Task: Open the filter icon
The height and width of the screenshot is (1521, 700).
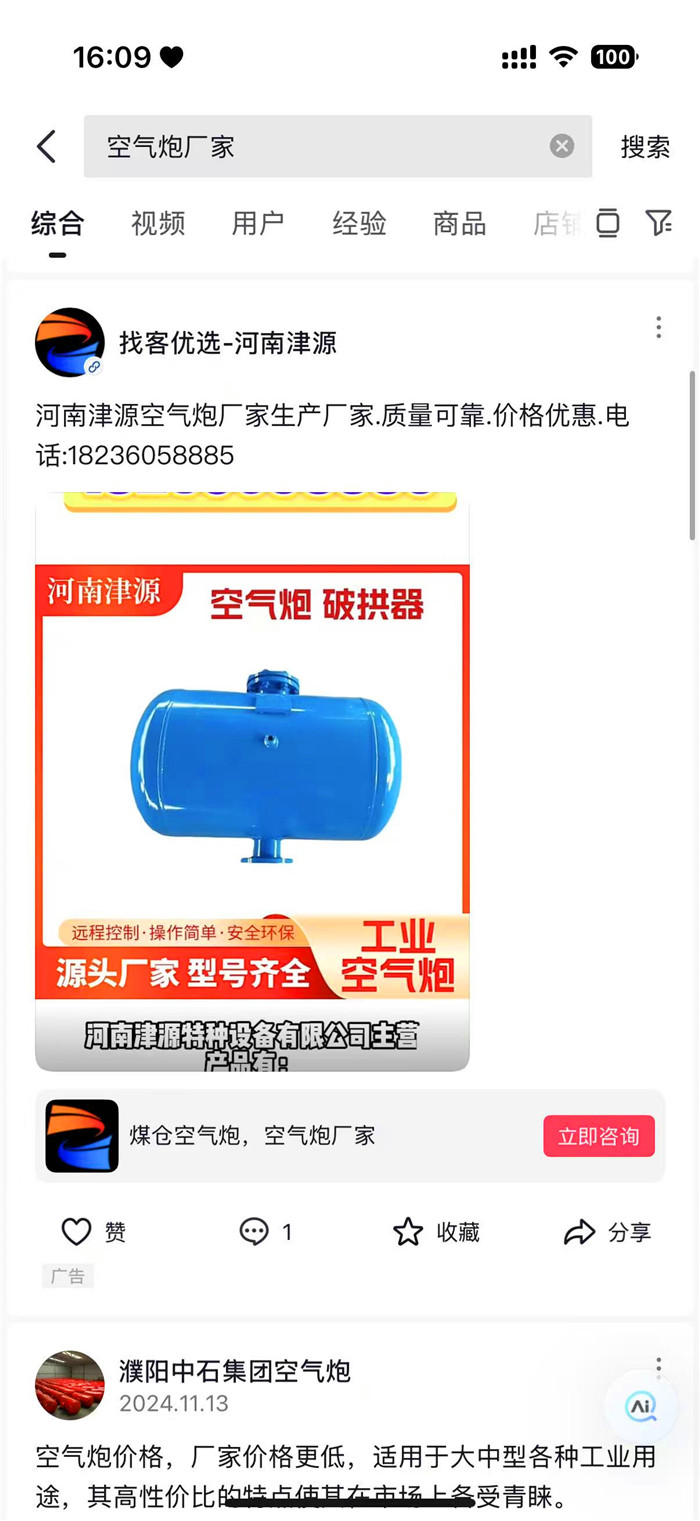Action: tap(658, 223)
